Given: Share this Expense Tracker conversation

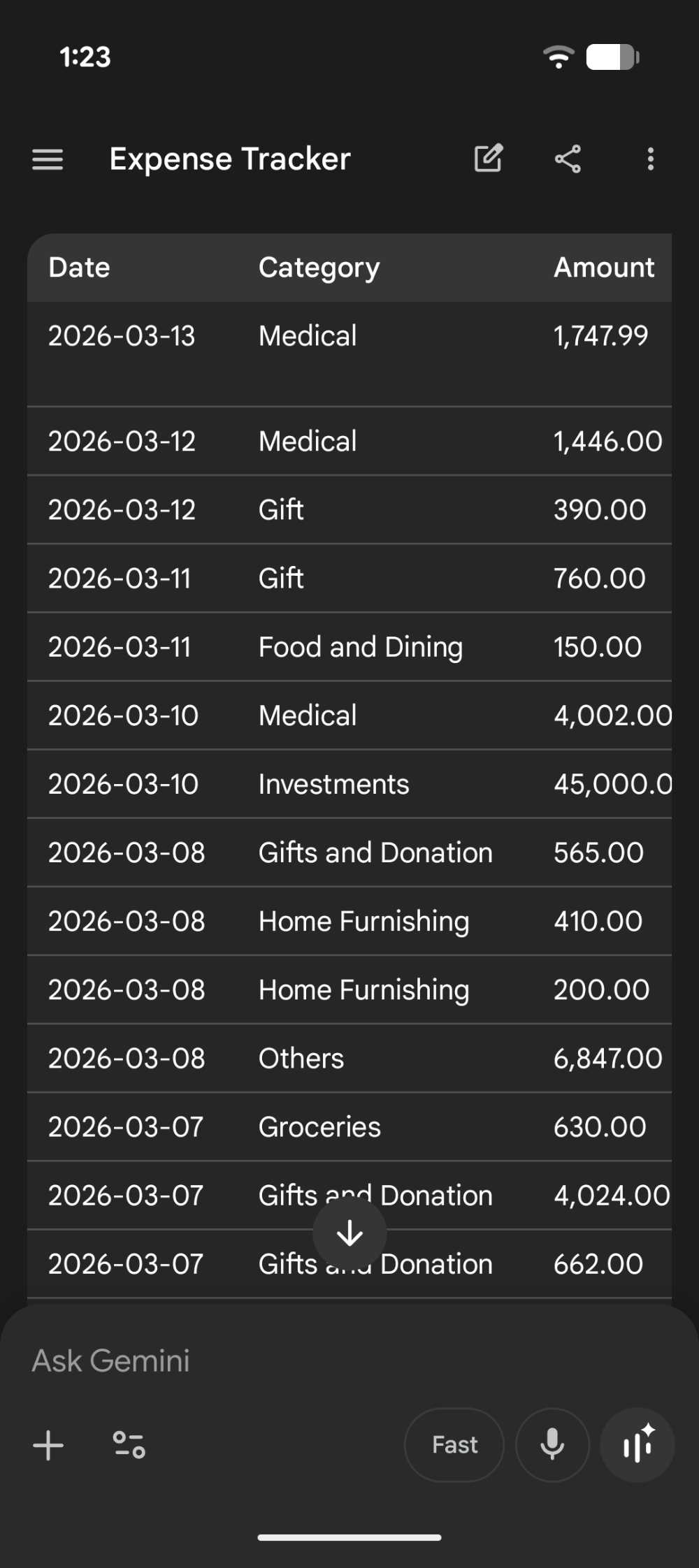Looking at the screenshot, I should click(x=568, y=159).
